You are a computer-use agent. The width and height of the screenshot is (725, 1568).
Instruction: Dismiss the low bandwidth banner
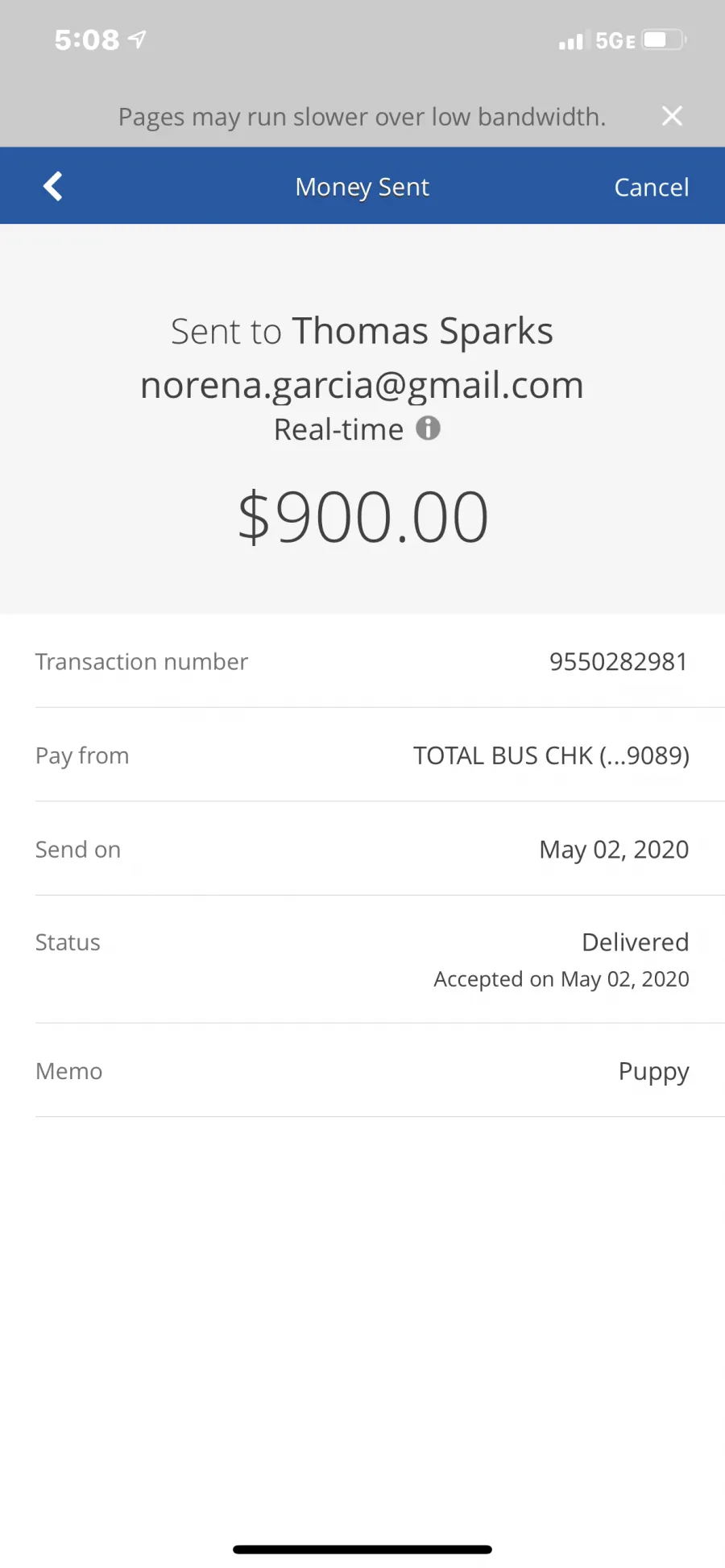click(x=672, y=116)
